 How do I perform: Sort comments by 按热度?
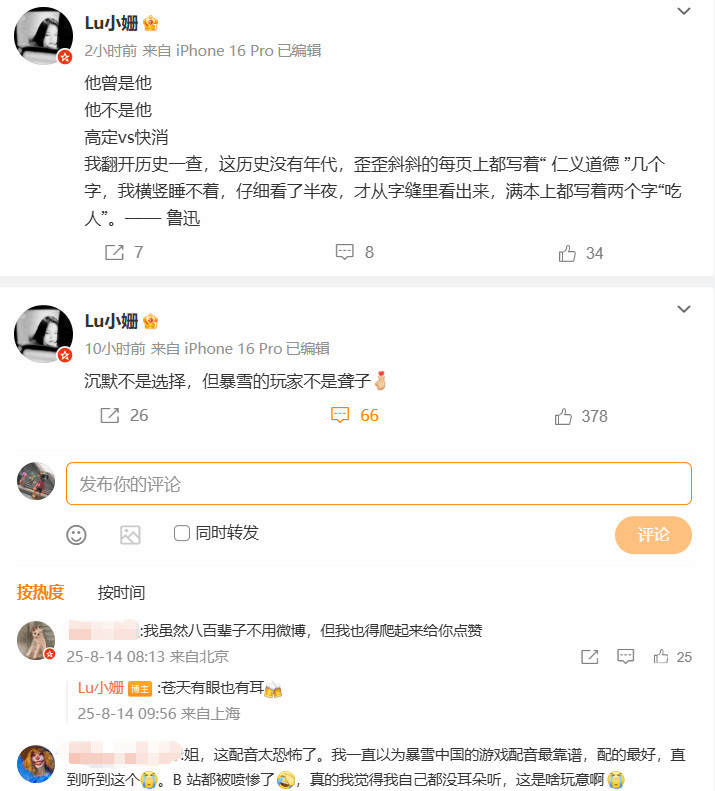pos(41,592)
